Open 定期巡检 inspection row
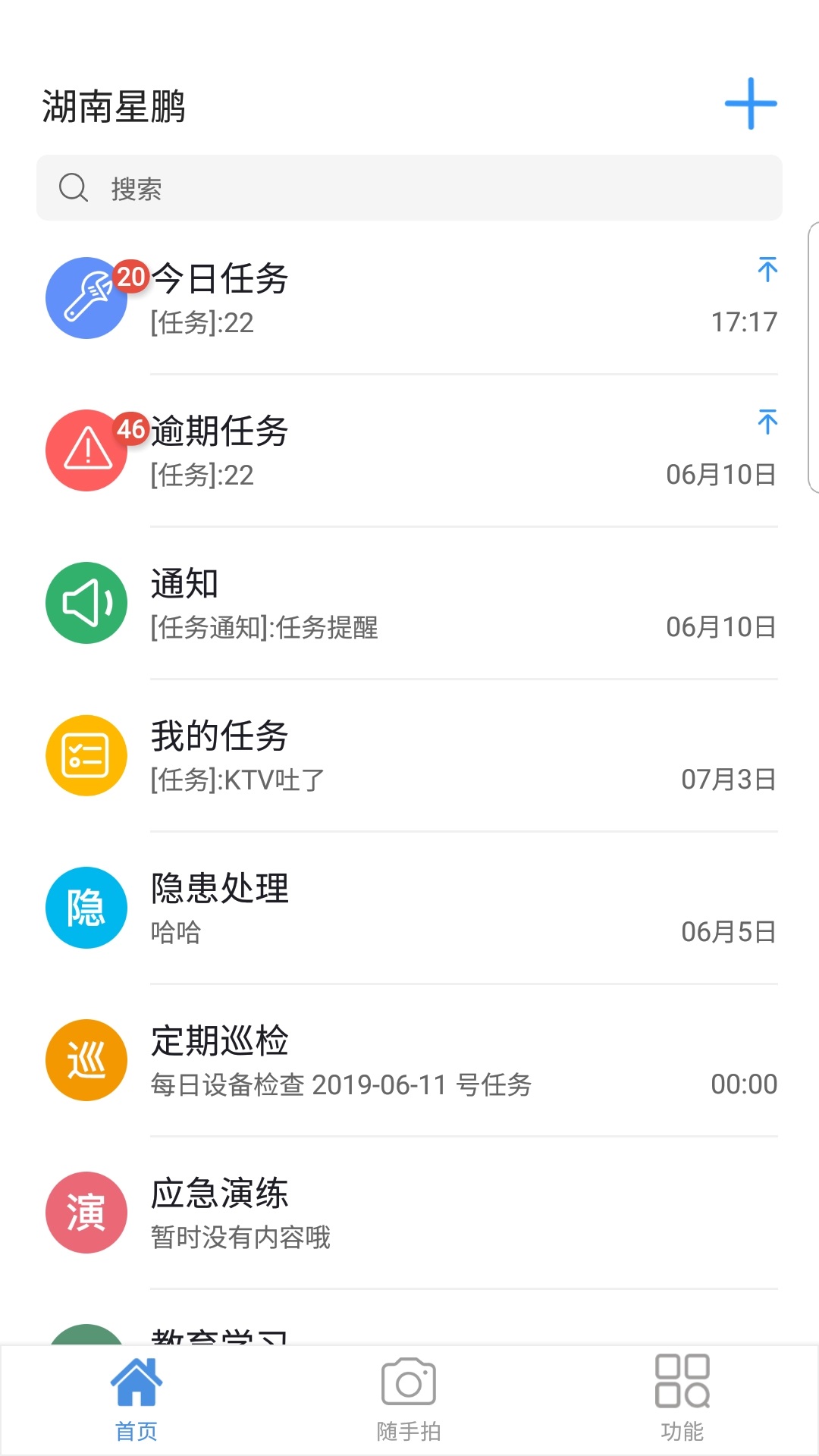Screen dimensions: 819x1456 (x=409, y=1061)
